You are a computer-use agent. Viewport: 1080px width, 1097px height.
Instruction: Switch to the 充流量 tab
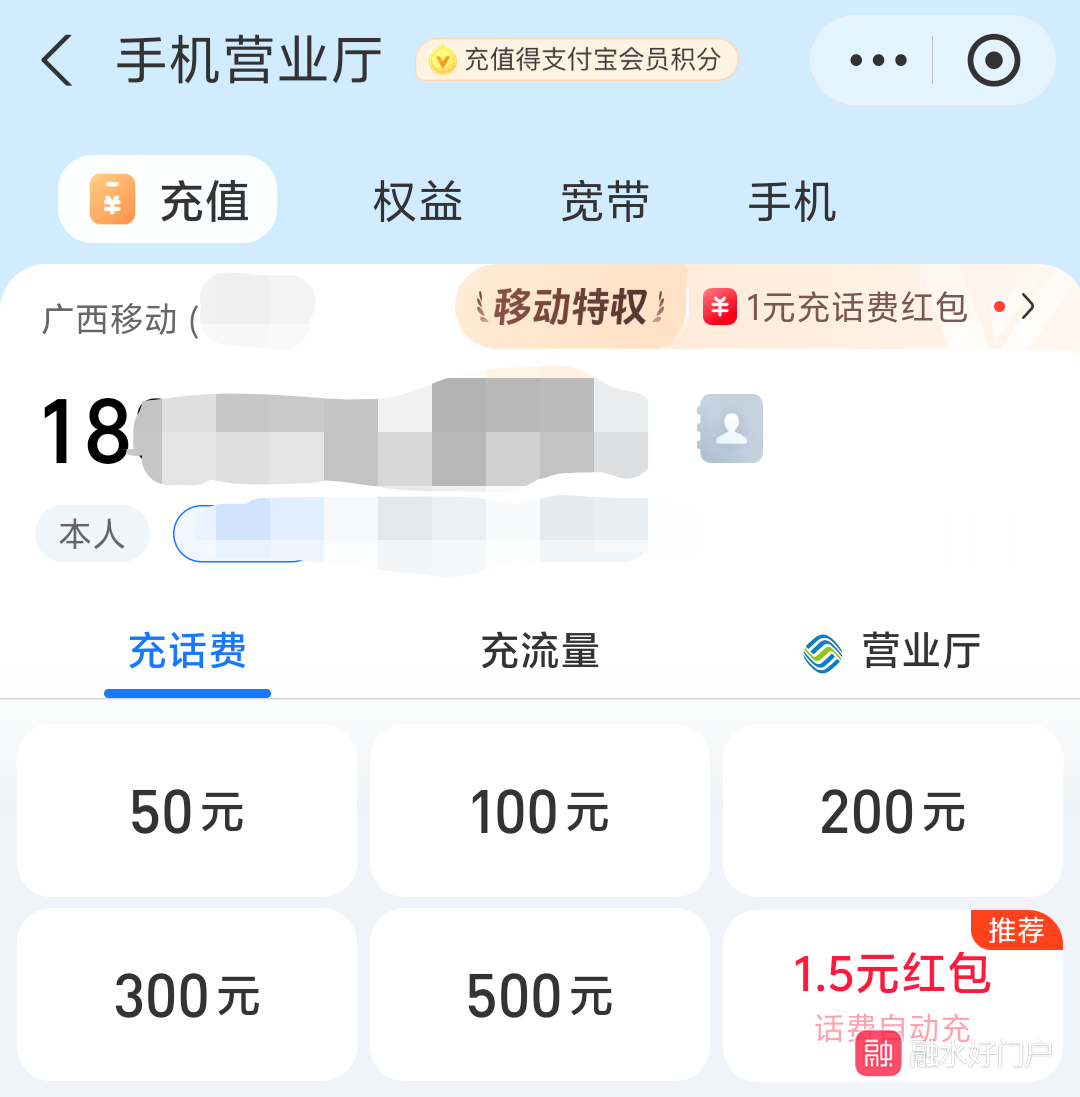click(x=539, y=652)
